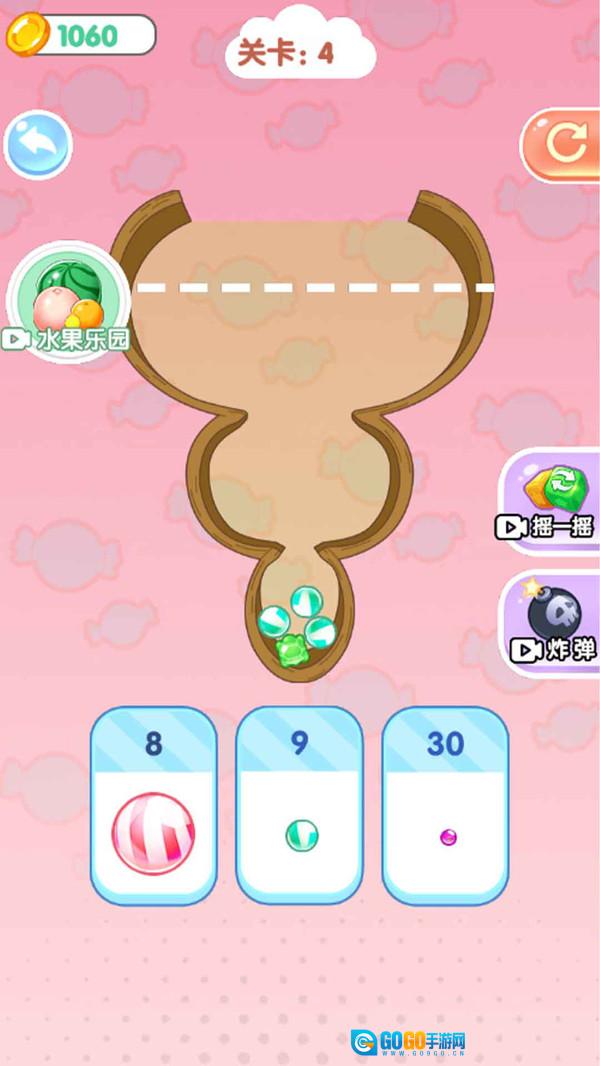600x1066 pixels.
Task: Choose the green candy card with 9
Action: tap(300, 806)
